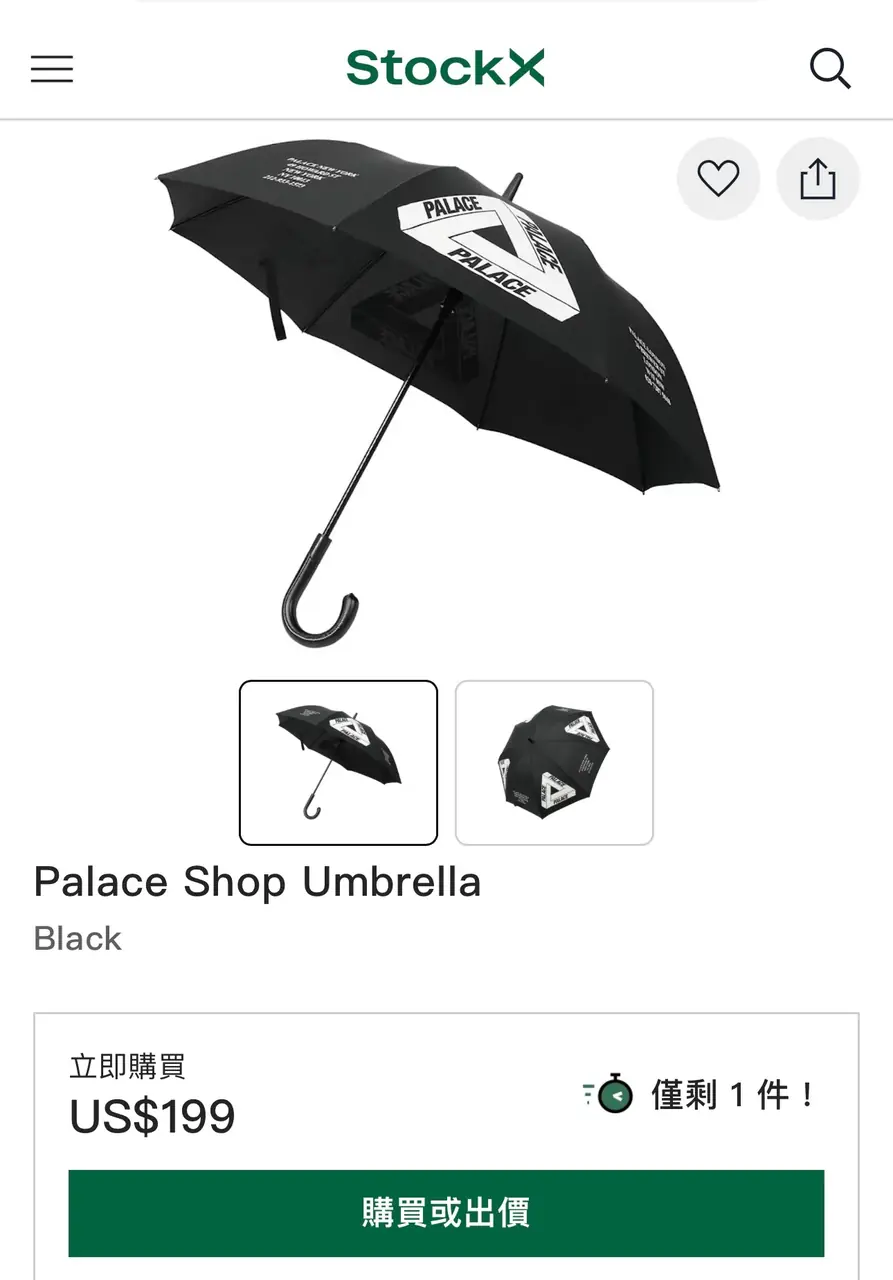Screen dimensions: 893x1280
Task: View the top-down umbrella thumbnail
Action: point(554,763)
